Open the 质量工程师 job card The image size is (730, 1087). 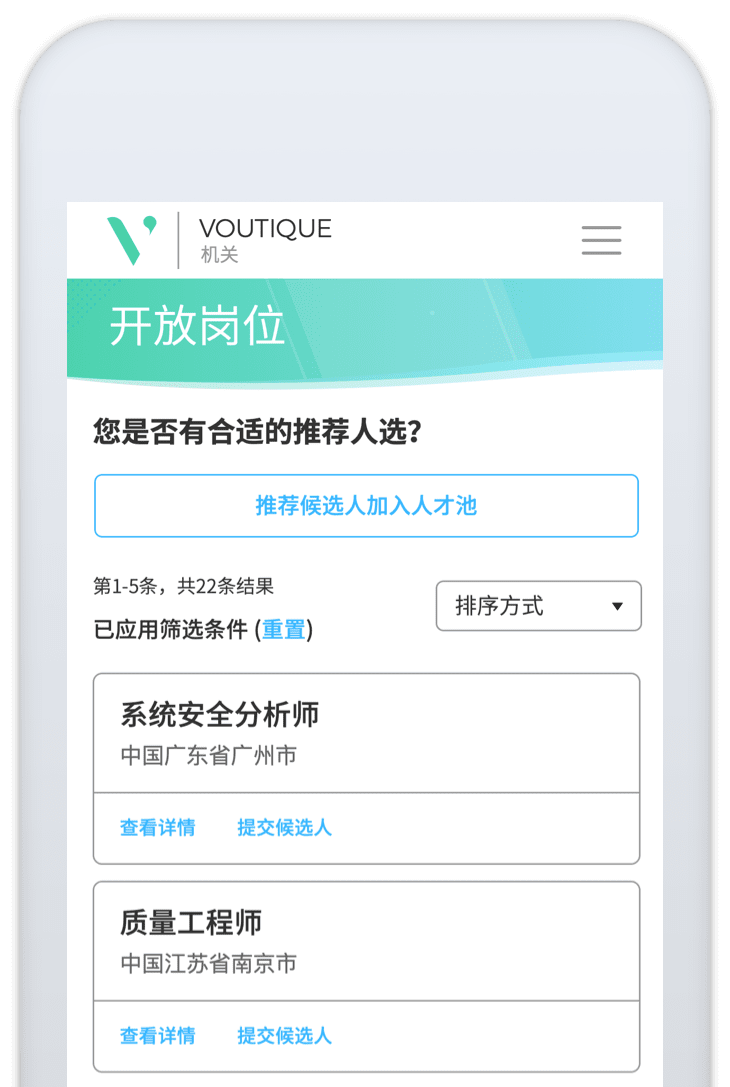191,923
